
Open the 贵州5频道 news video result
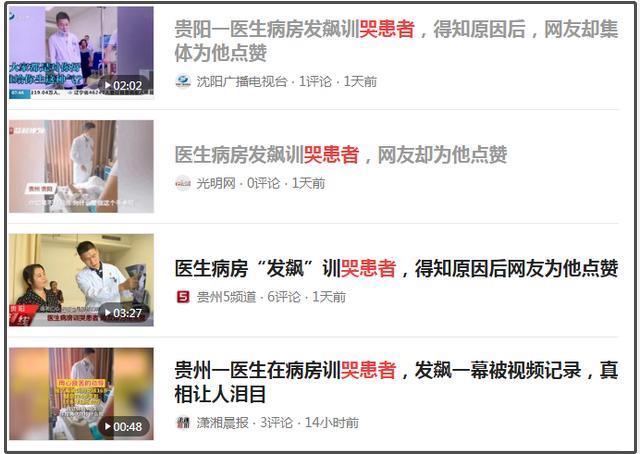pos(396,268)
